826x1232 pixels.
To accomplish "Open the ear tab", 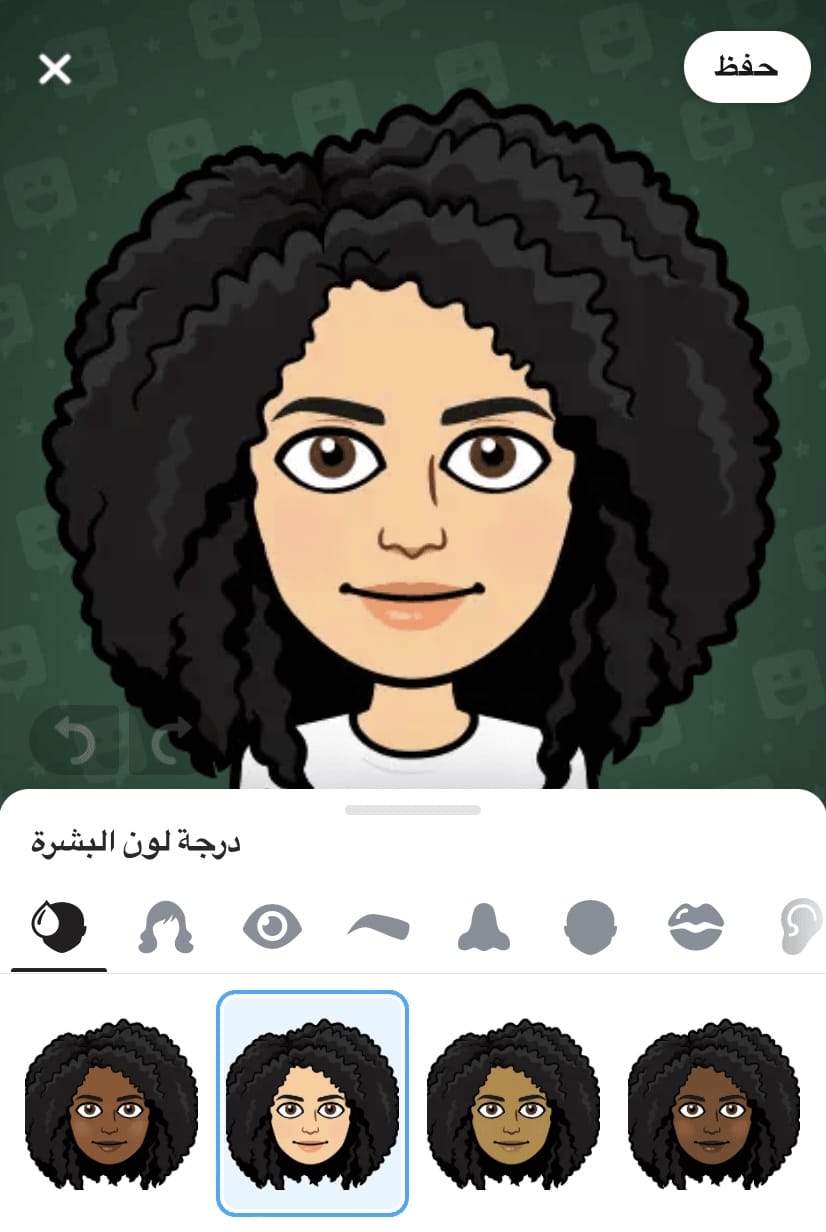I will point(800,926).
